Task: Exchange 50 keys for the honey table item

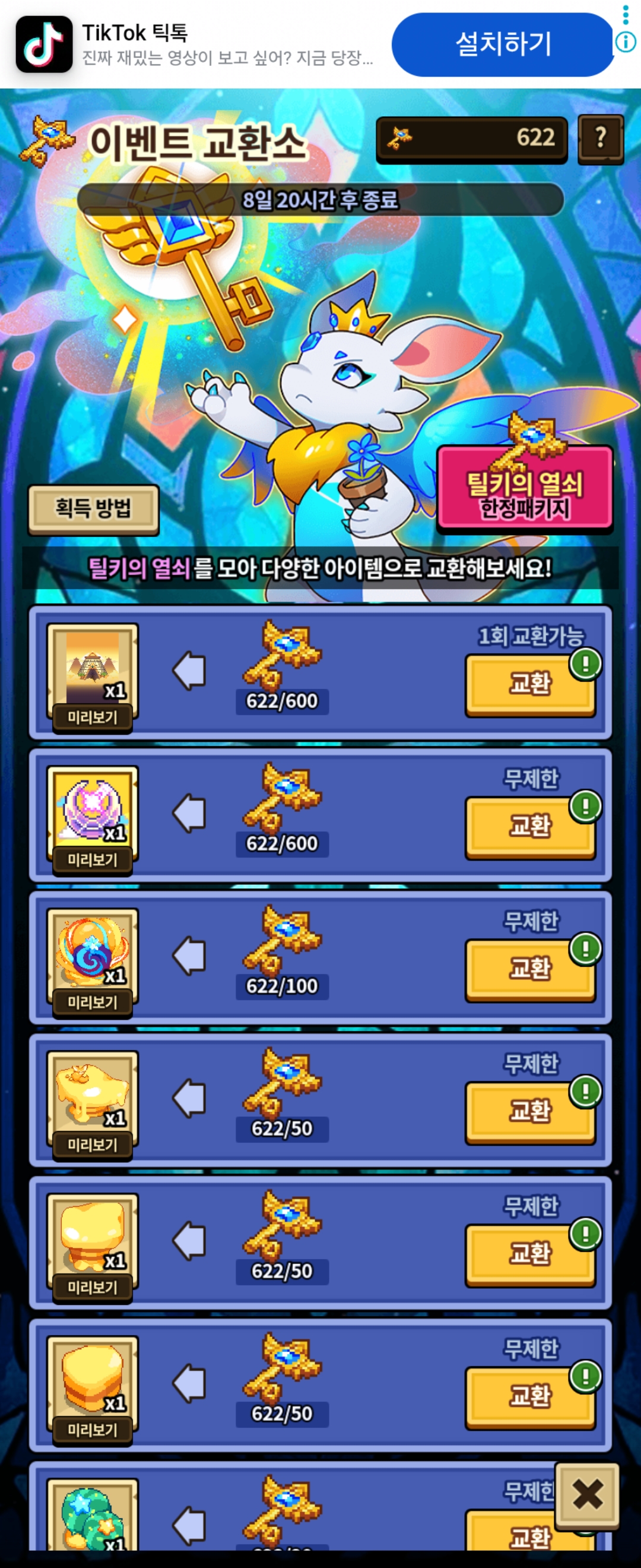Action: tap(529, 1111)
